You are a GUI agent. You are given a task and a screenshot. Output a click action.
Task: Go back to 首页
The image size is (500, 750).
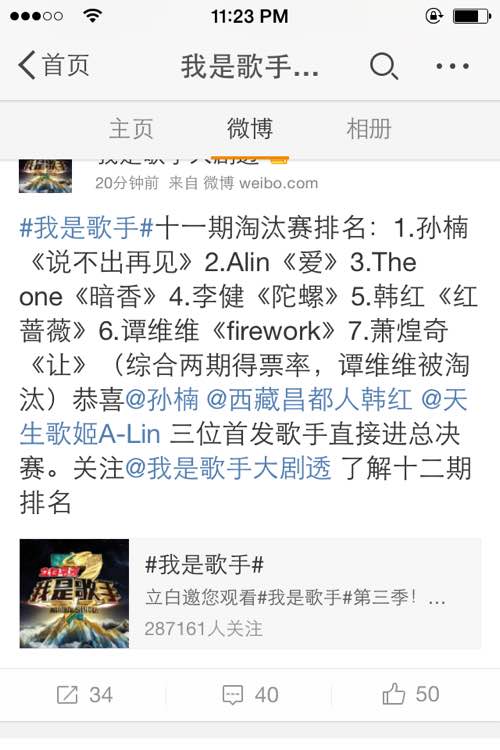54,65
